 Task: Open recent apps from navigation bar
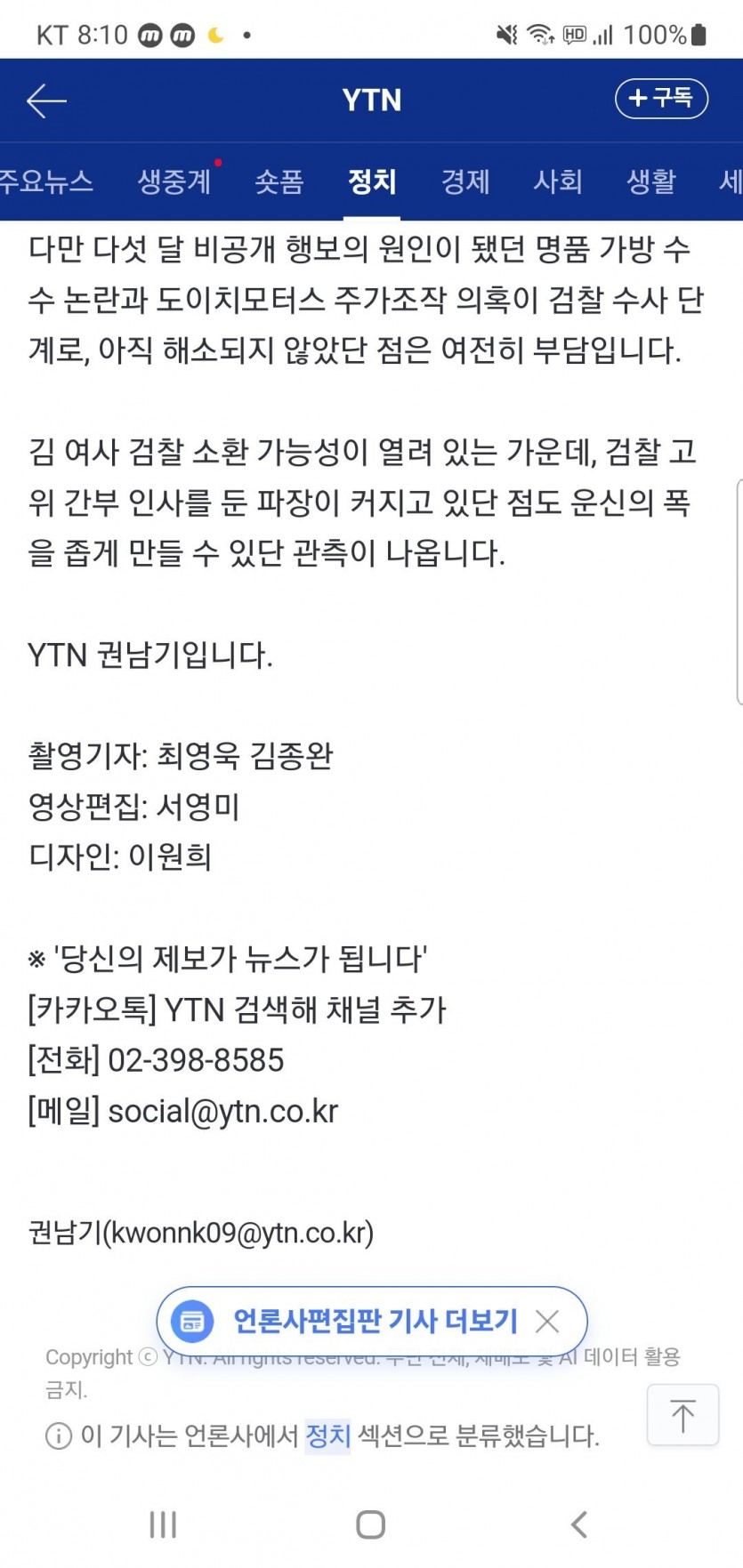[x=163, y=1524]
